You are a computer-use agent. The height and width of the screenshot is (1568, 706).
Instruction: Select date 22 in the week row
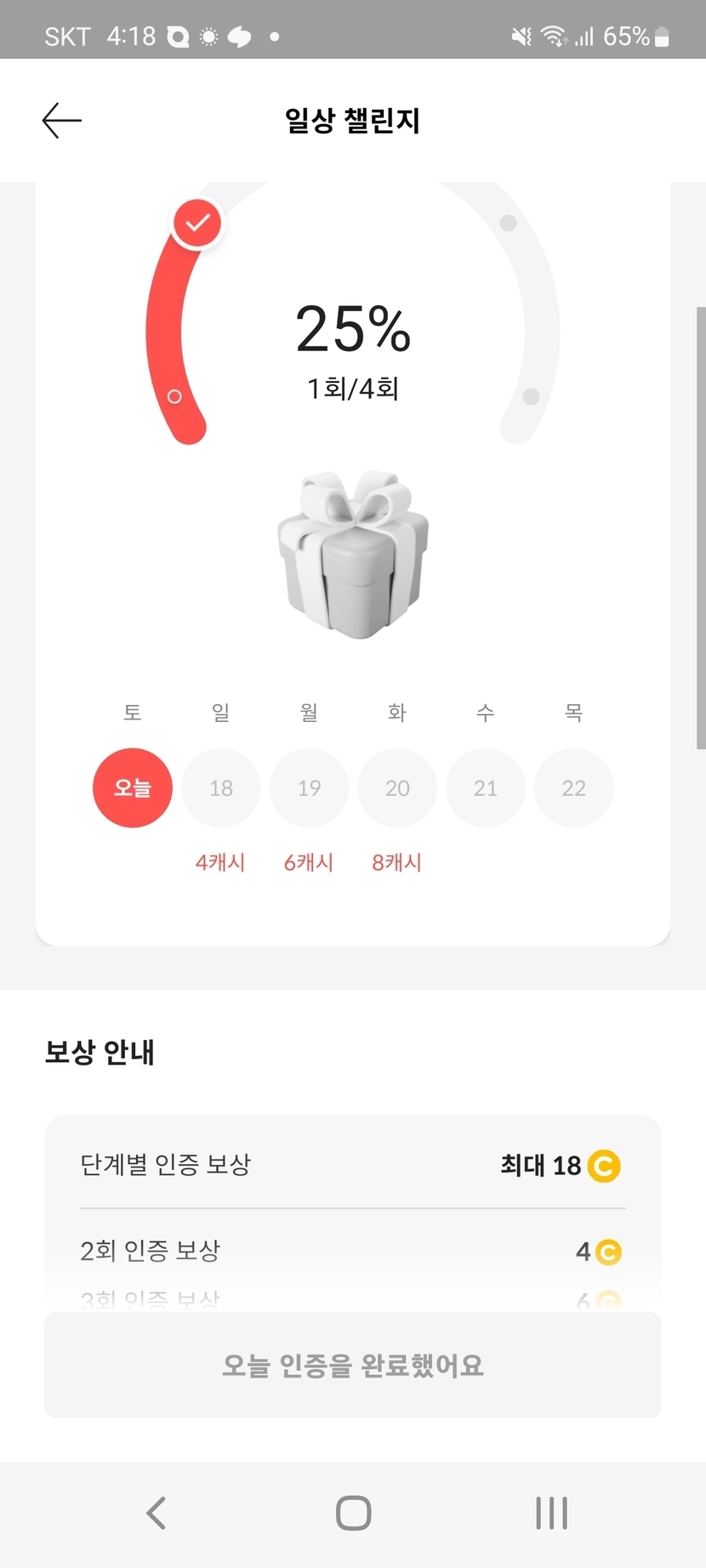tap(574, 788)
